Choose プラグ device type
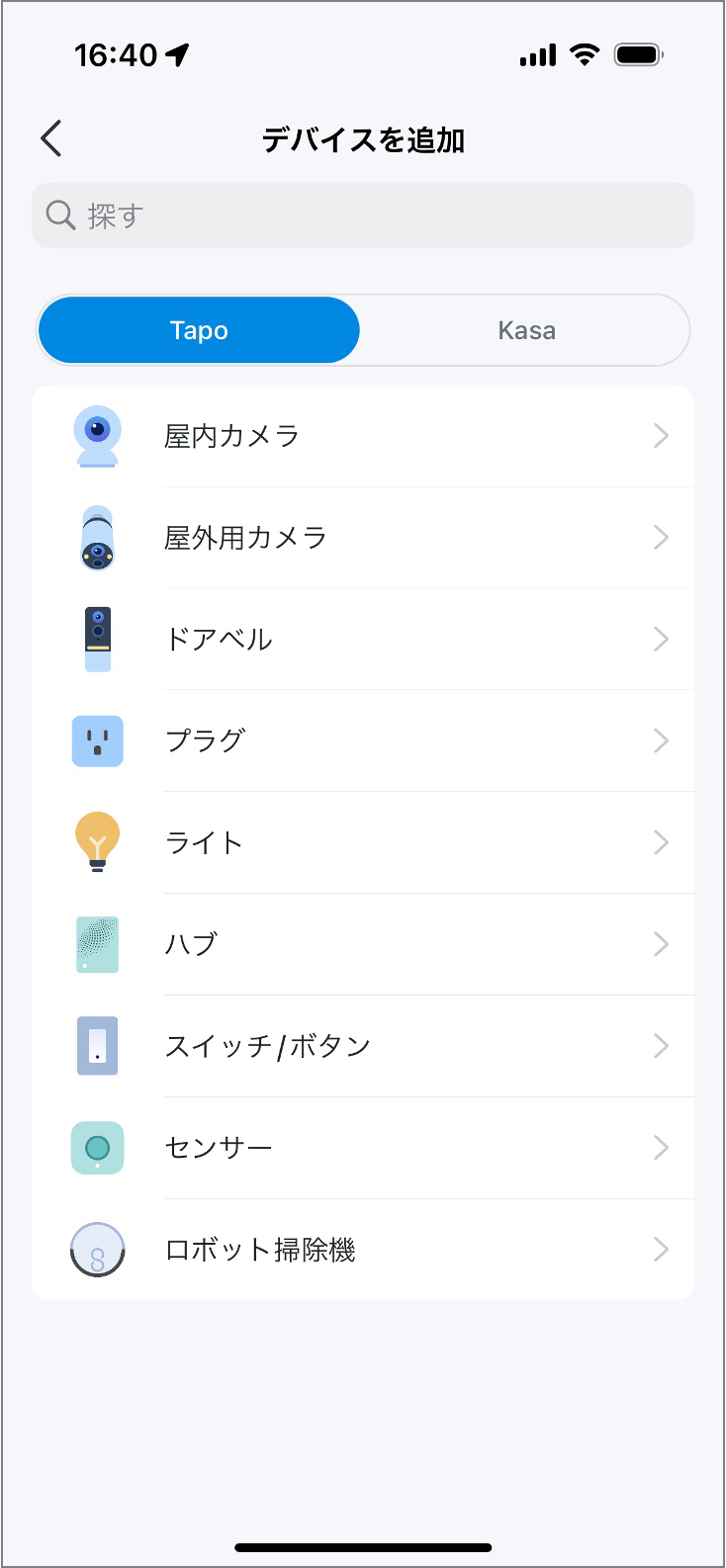 363,741
